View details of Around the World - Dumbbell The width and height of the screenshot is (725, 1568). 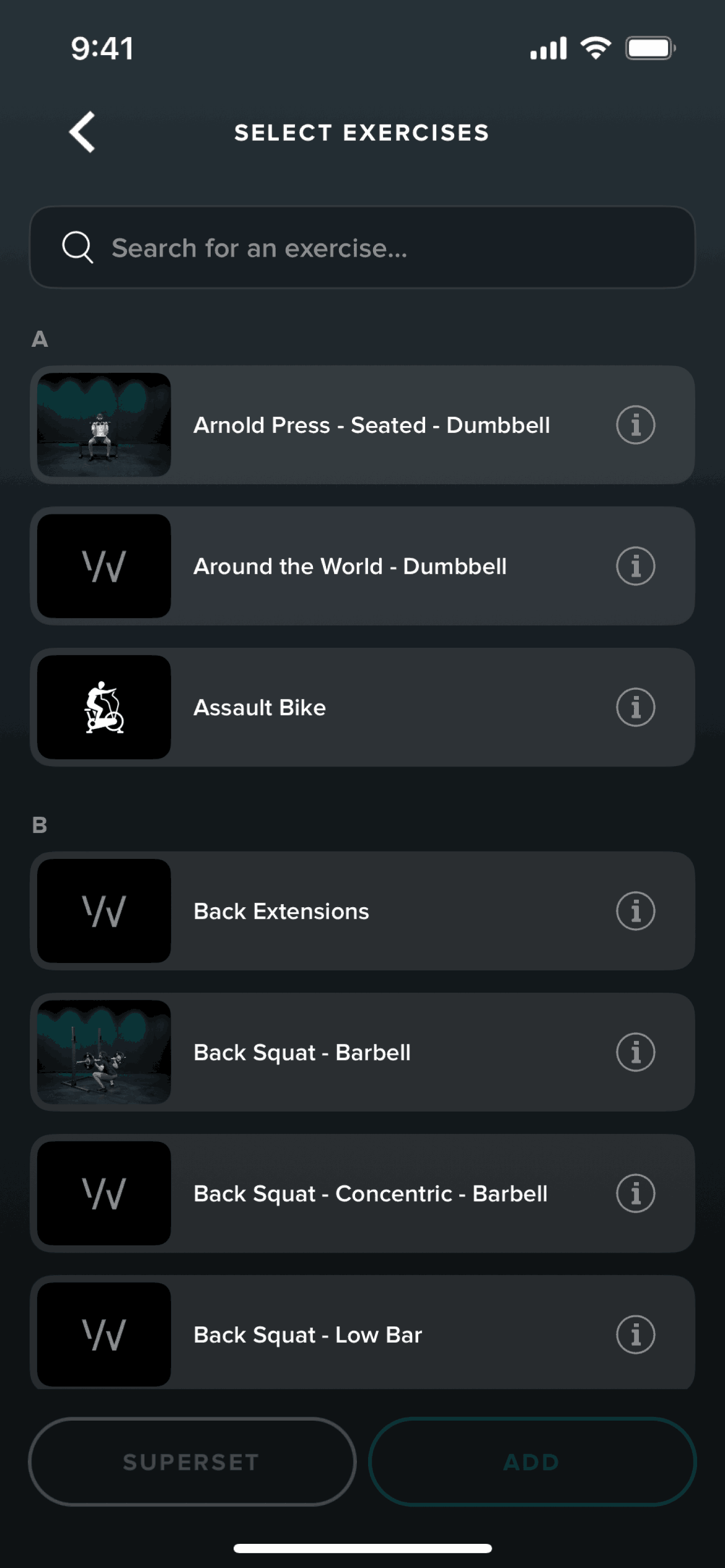pyautogui.click(x=635, y=565)
